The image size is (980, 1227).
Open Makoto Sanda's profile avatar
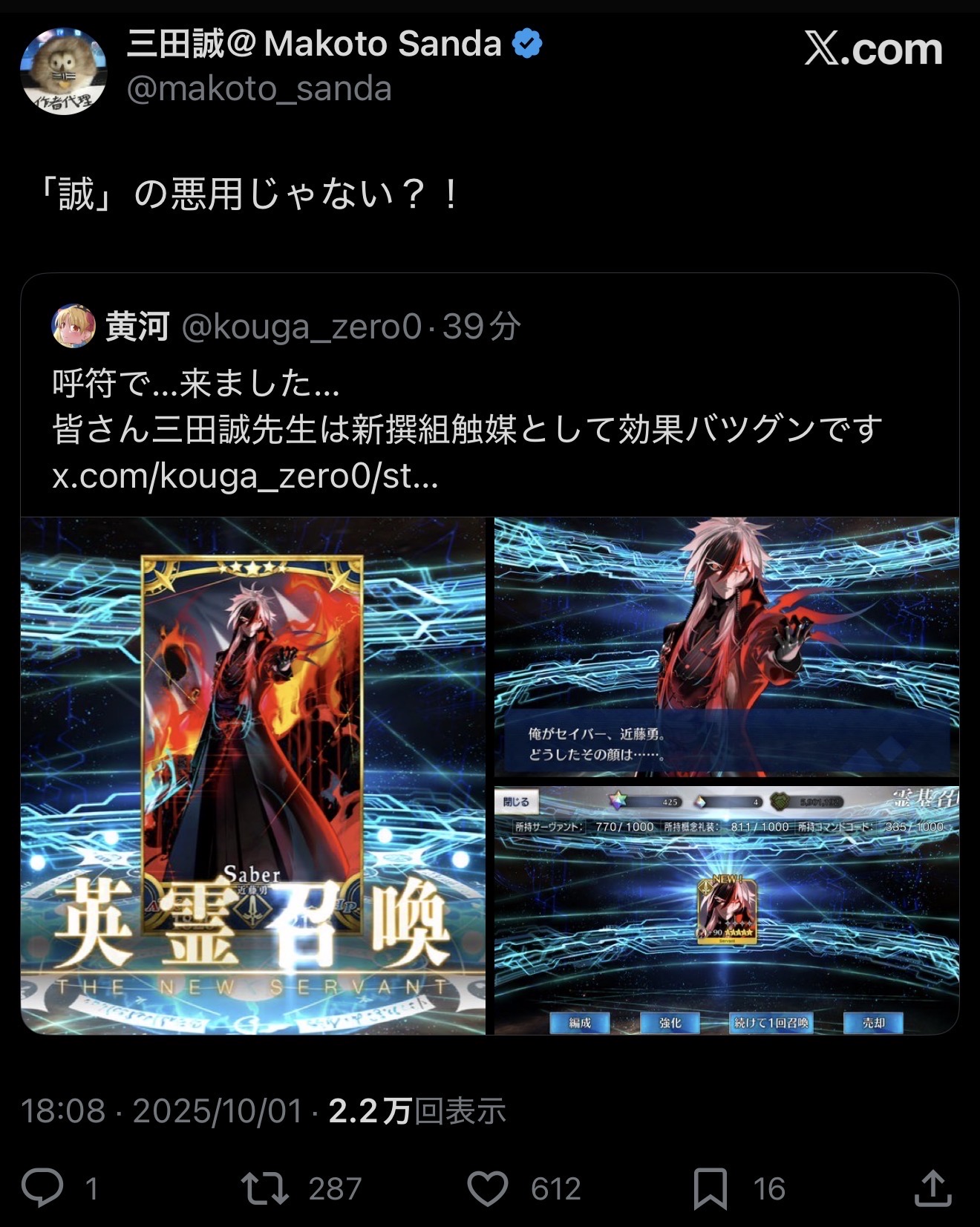coord(64,71)
